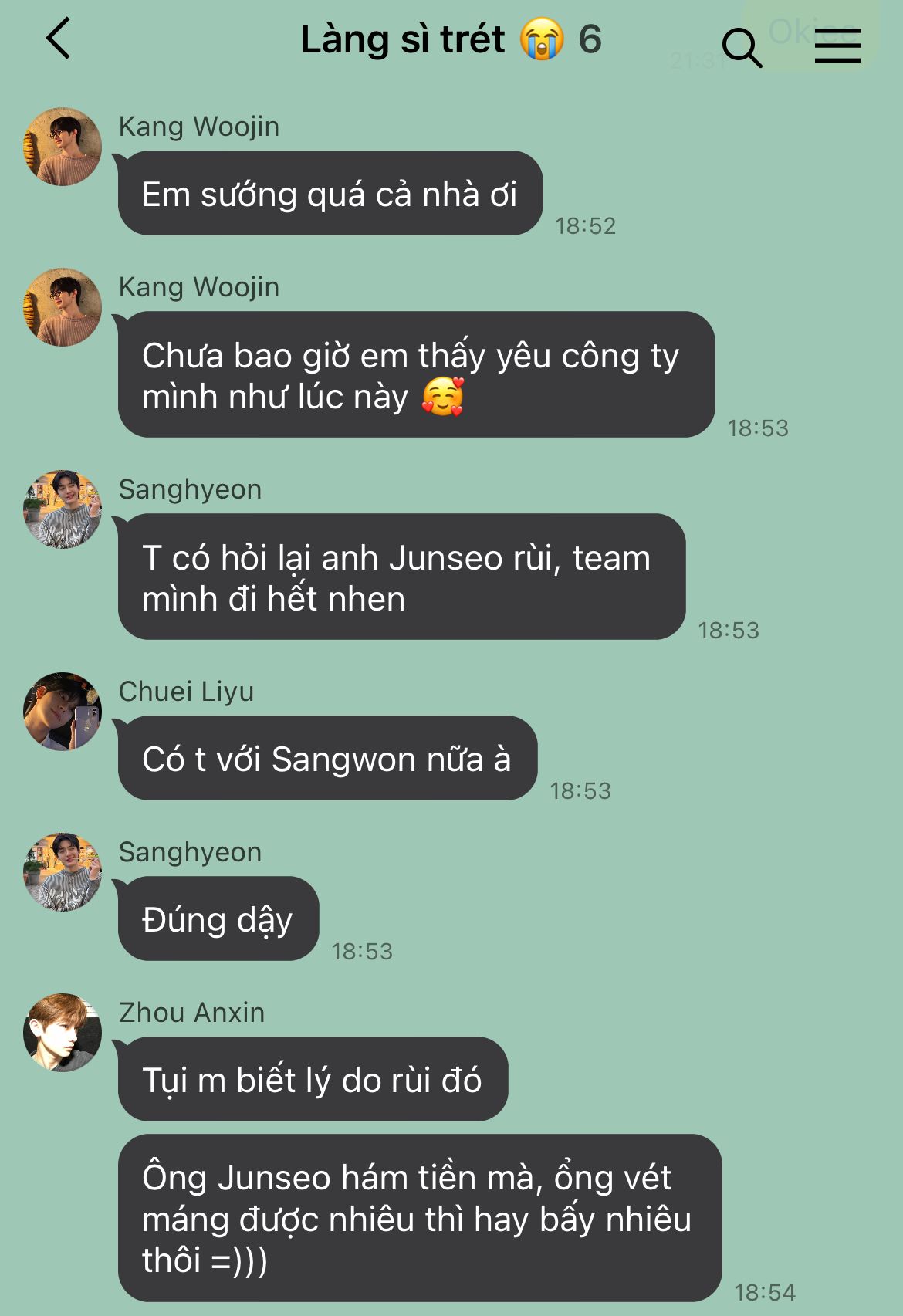Go back to the chat list
The width and height of the screenshot is (903, 1316).
(x=59, y=39)
